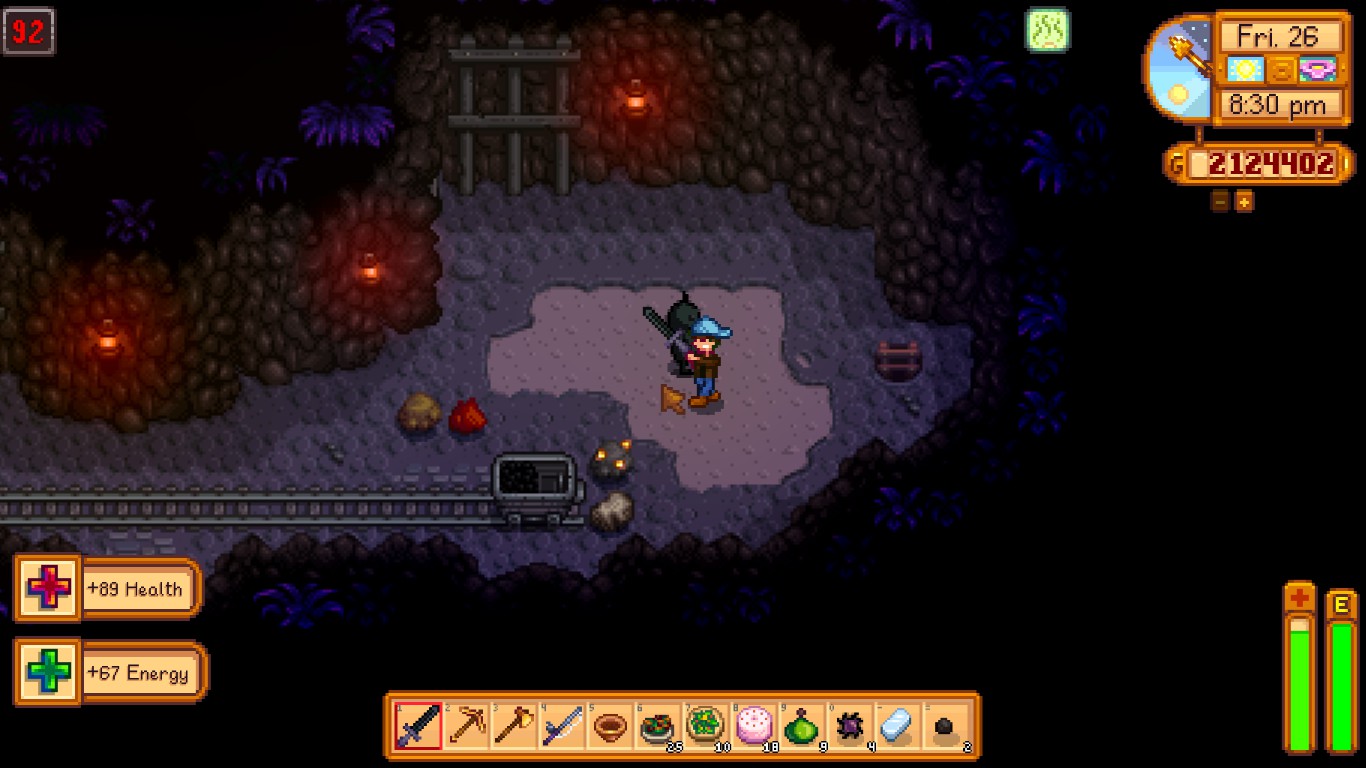This screenshot has height=768, width=1366.
Task: Tap the ladder hole to descend
Action: [897, 361]
